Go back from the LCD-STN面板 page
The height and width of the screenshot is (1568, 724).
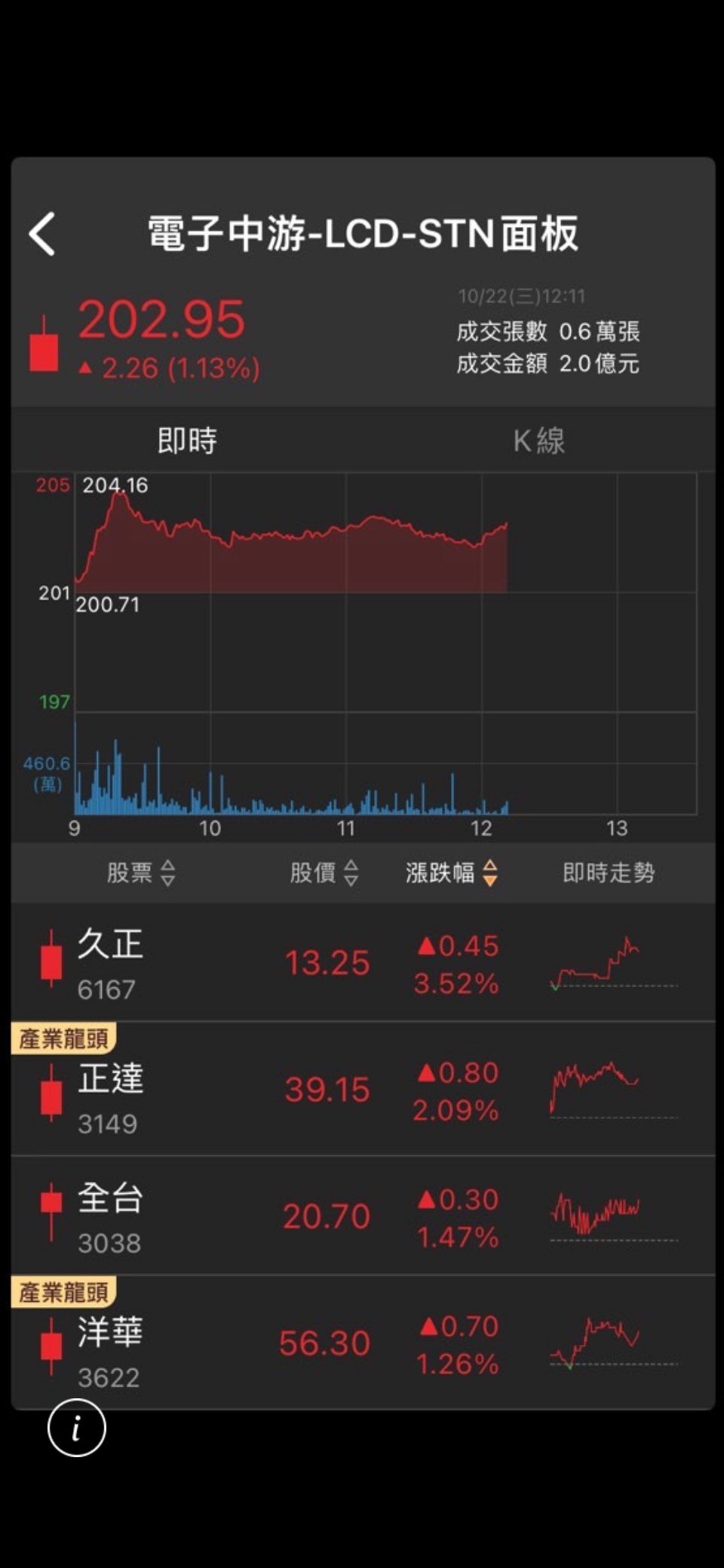pos(42,234)
